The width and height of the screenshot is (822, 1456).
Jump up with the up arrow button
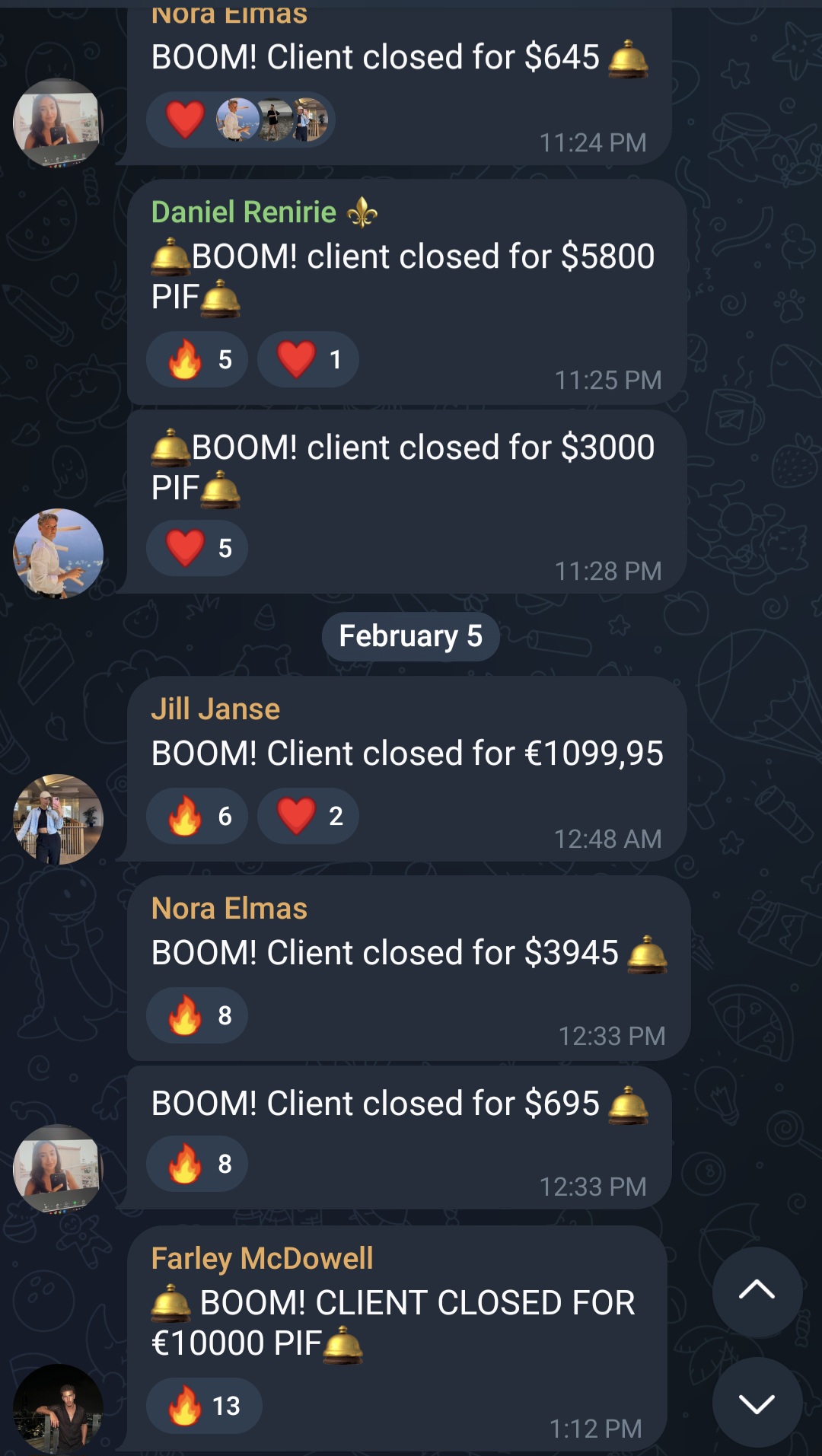[757, 1291]
